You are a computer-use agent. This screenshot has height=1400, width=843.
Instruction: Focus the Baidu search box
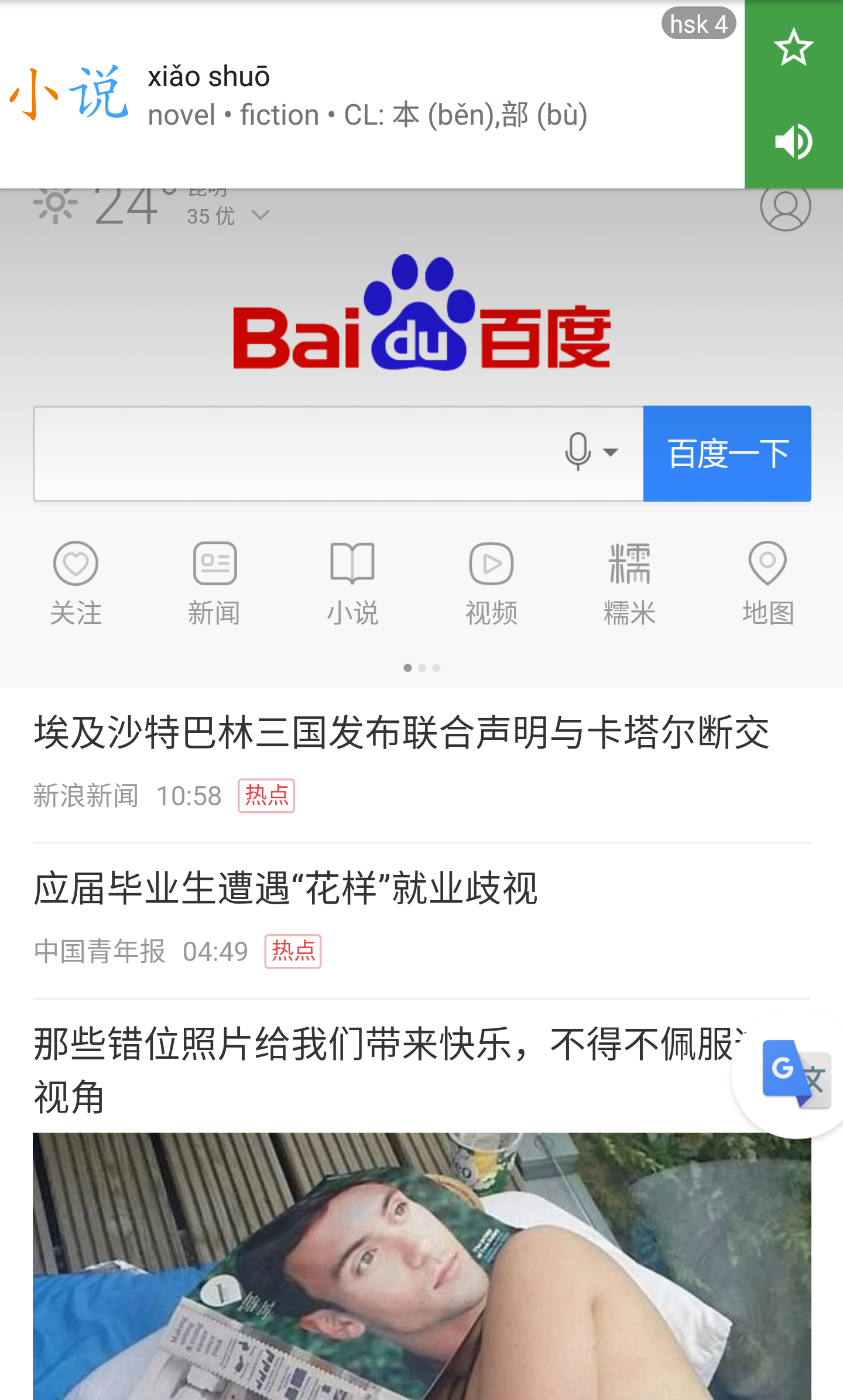[x=293, y=454]
